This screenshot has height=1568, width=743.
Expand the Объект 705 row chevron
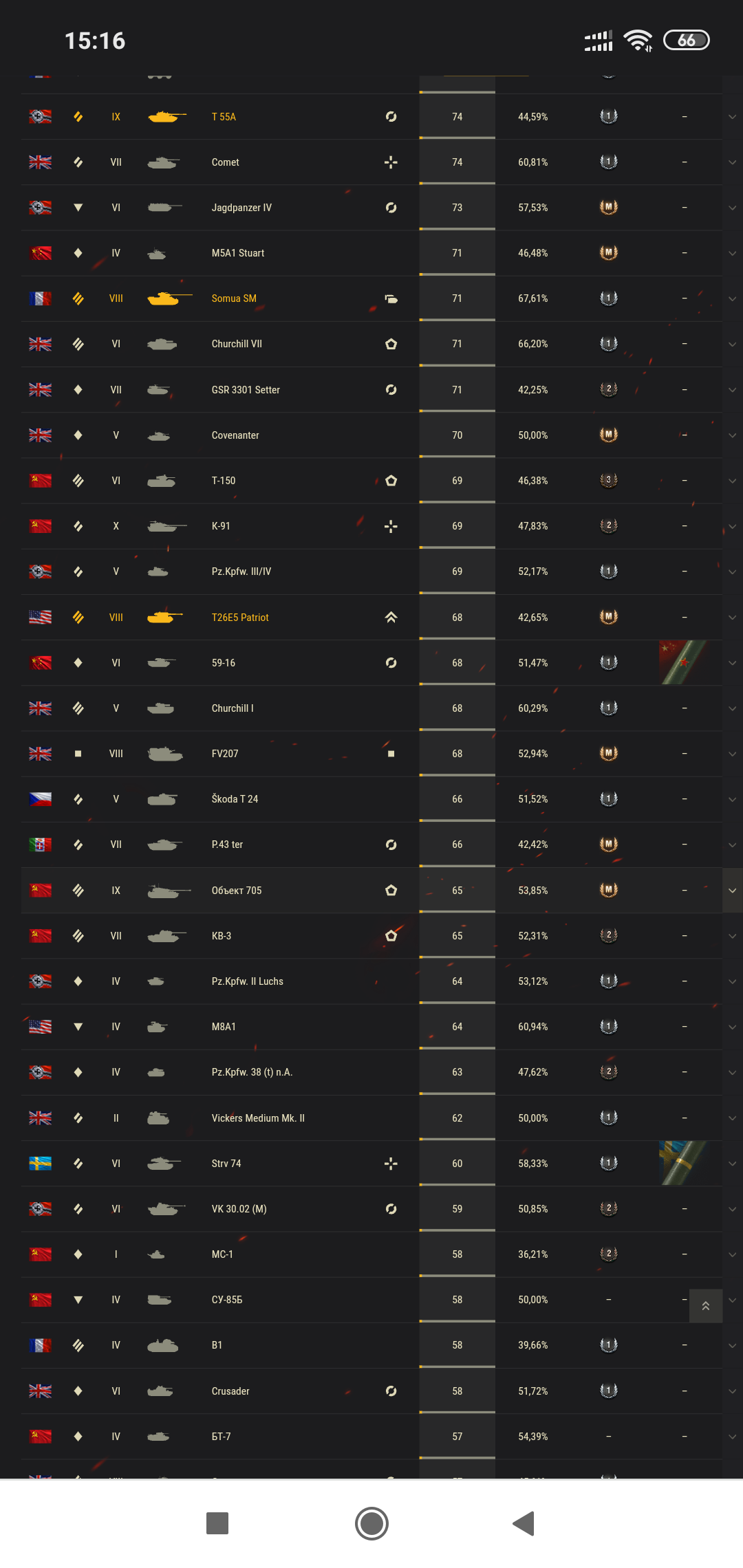point(732,891)
